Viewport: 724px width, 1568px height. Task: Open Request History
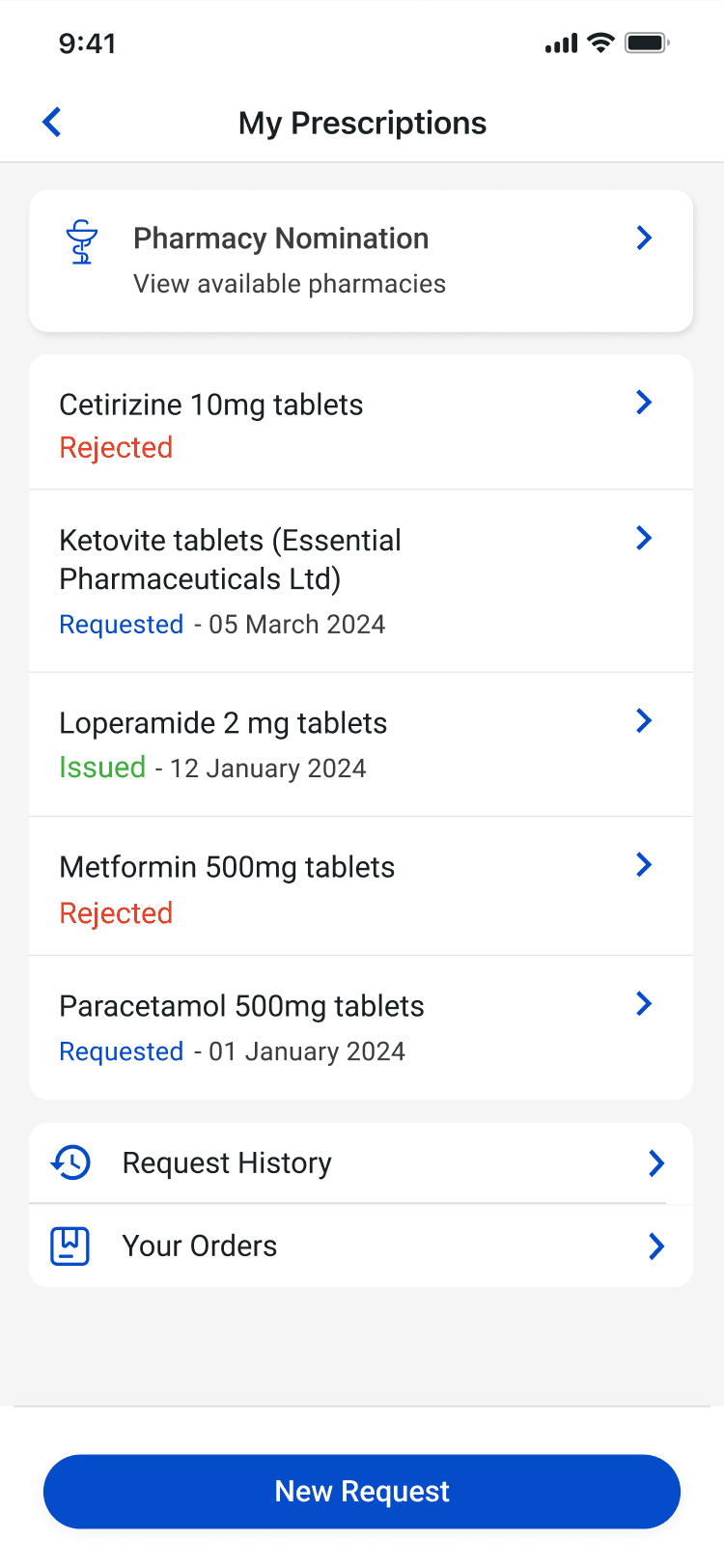361,1163
